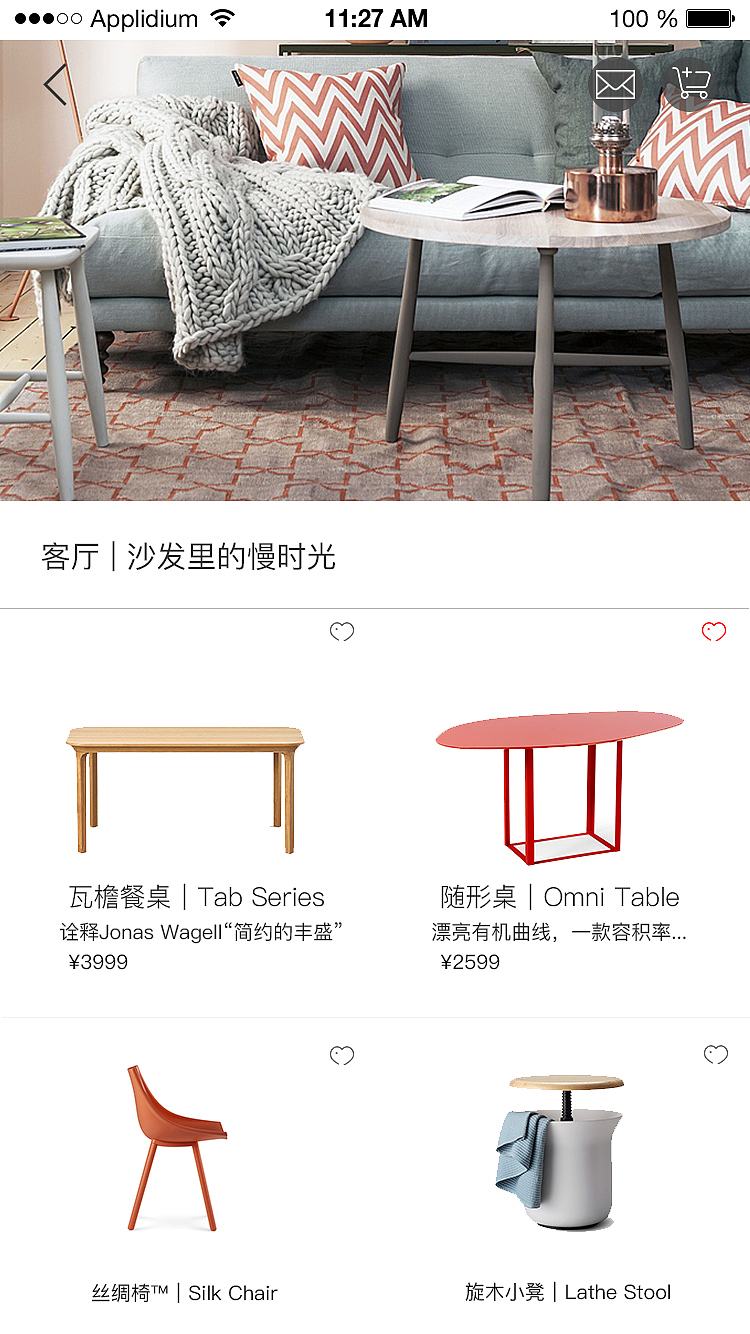Like the Tab Series dining table
750x1334 pixels.
coord(342,632)
